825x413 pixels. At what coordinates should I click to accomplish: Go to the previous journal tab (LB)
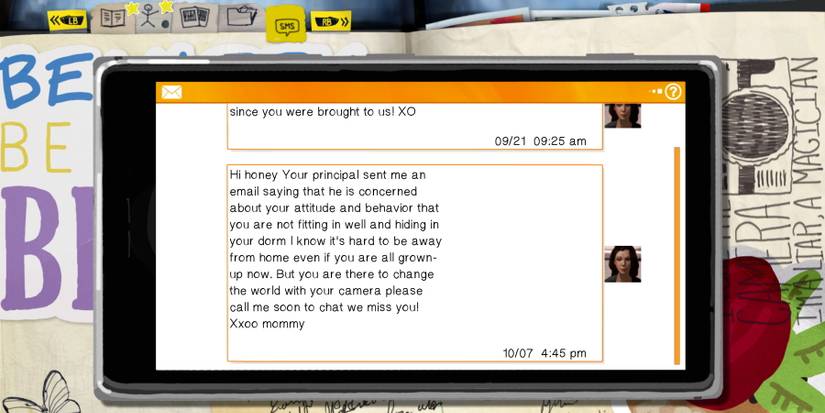click(x=67, y=18)
